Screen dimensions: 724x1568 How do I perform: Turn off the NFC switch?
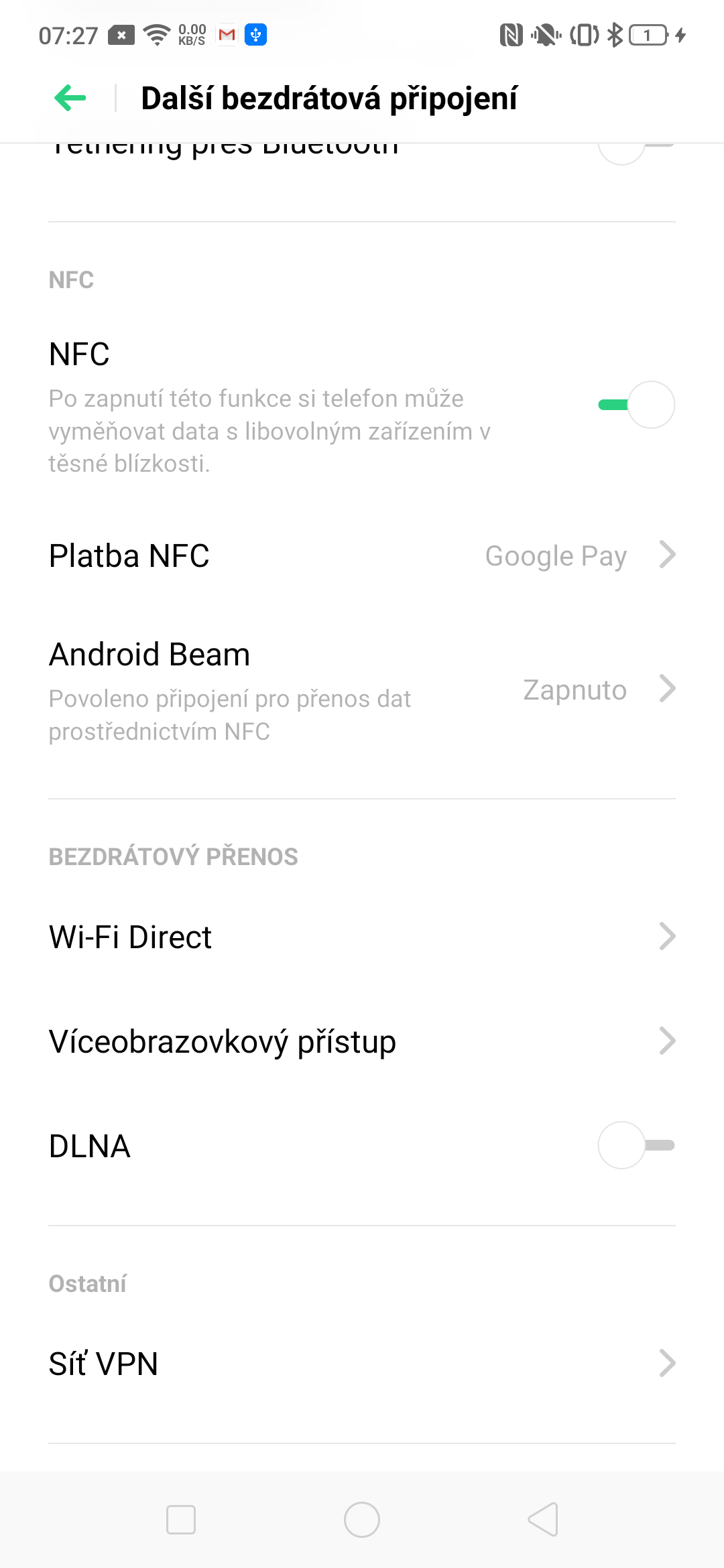[x=636, y=405]
